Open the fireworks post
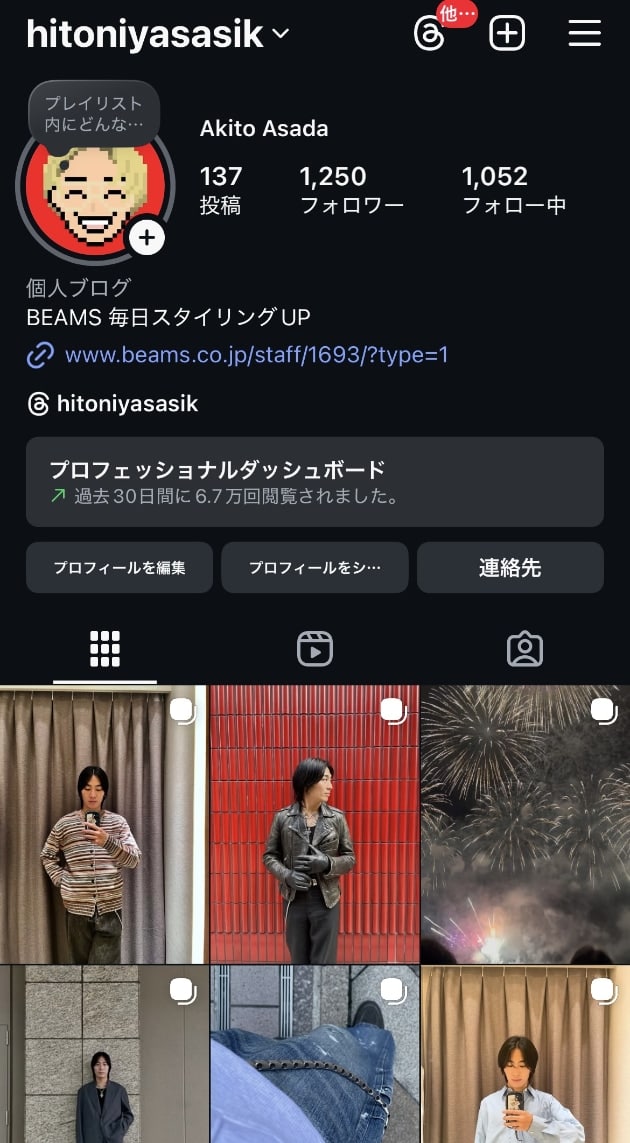 [526, 824]
